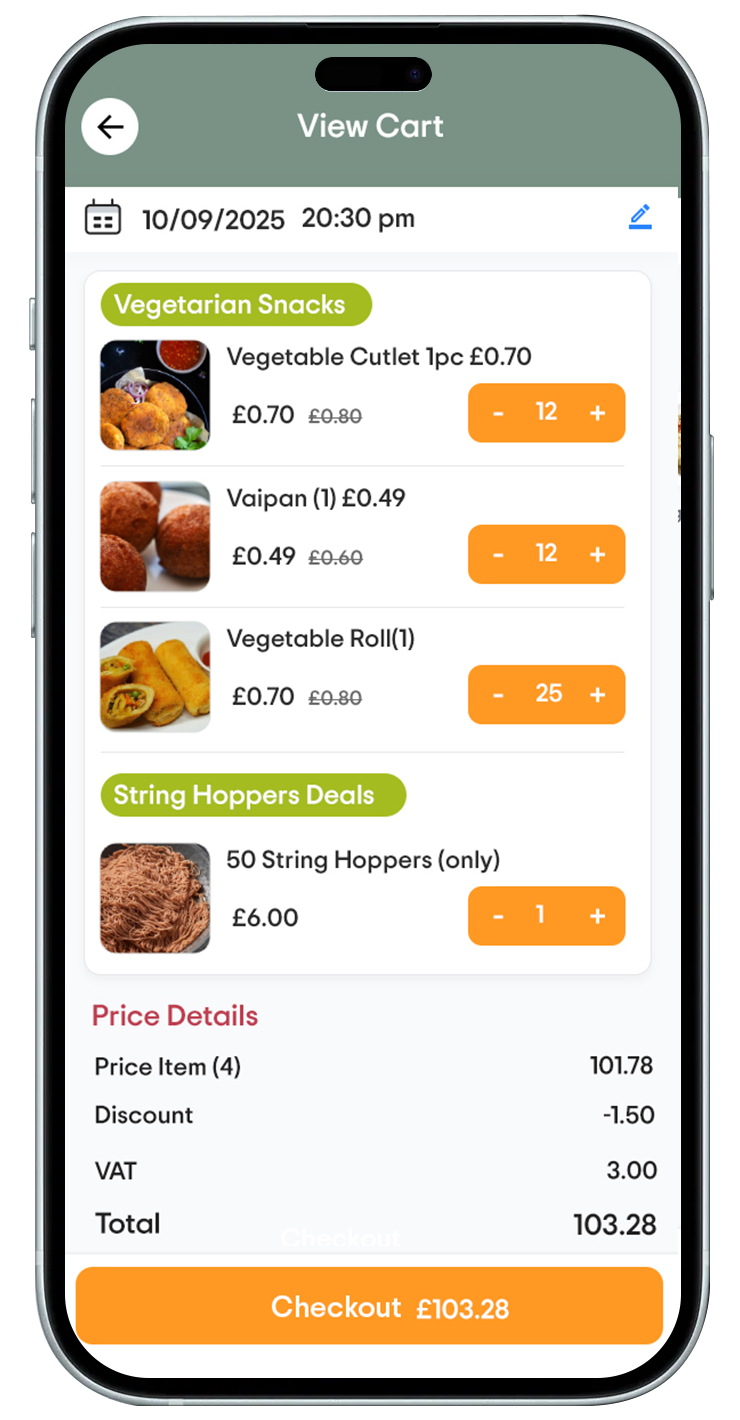Reduce Vaipan quantity by one

[498, 554]
